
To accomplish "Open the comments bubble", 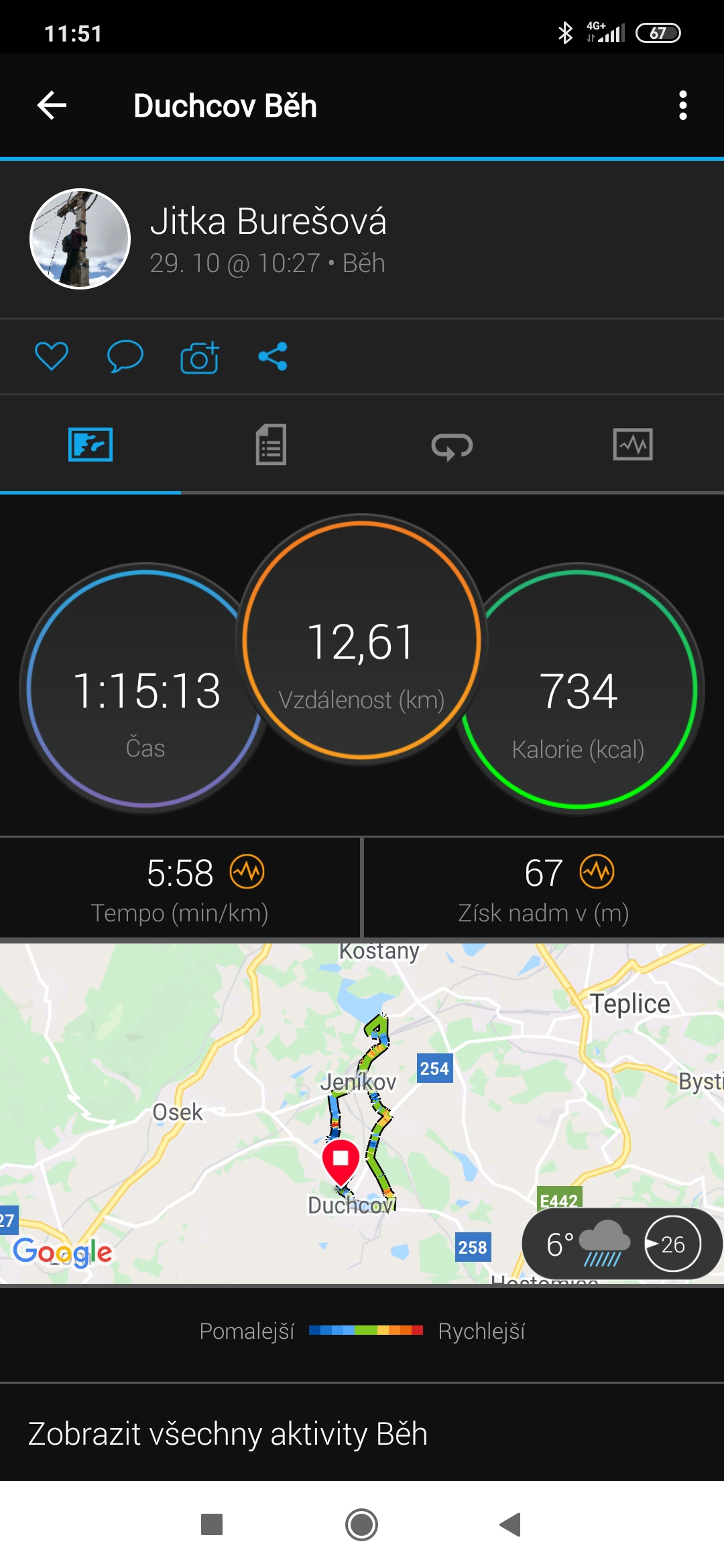I will (125, 356).
